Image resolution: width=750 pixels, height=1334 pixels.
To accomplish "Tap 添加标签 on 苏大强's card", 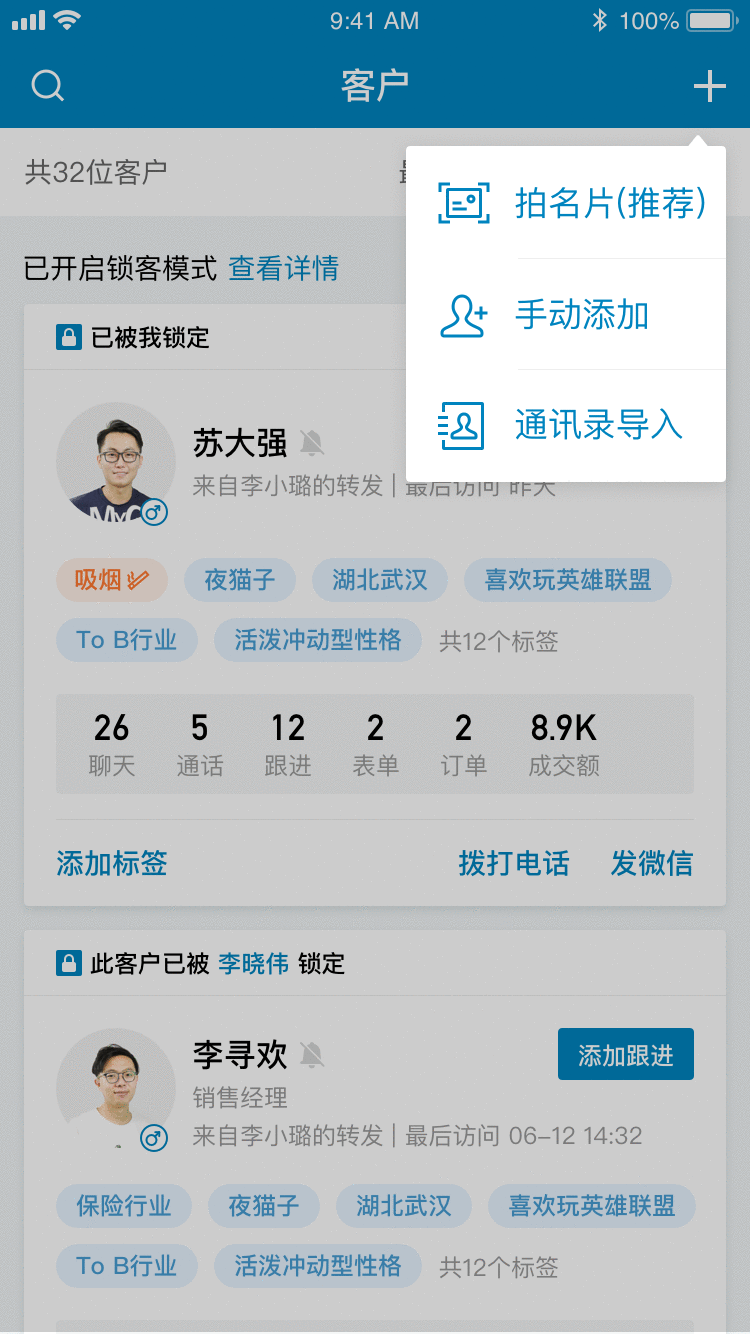I will point(112,863).
